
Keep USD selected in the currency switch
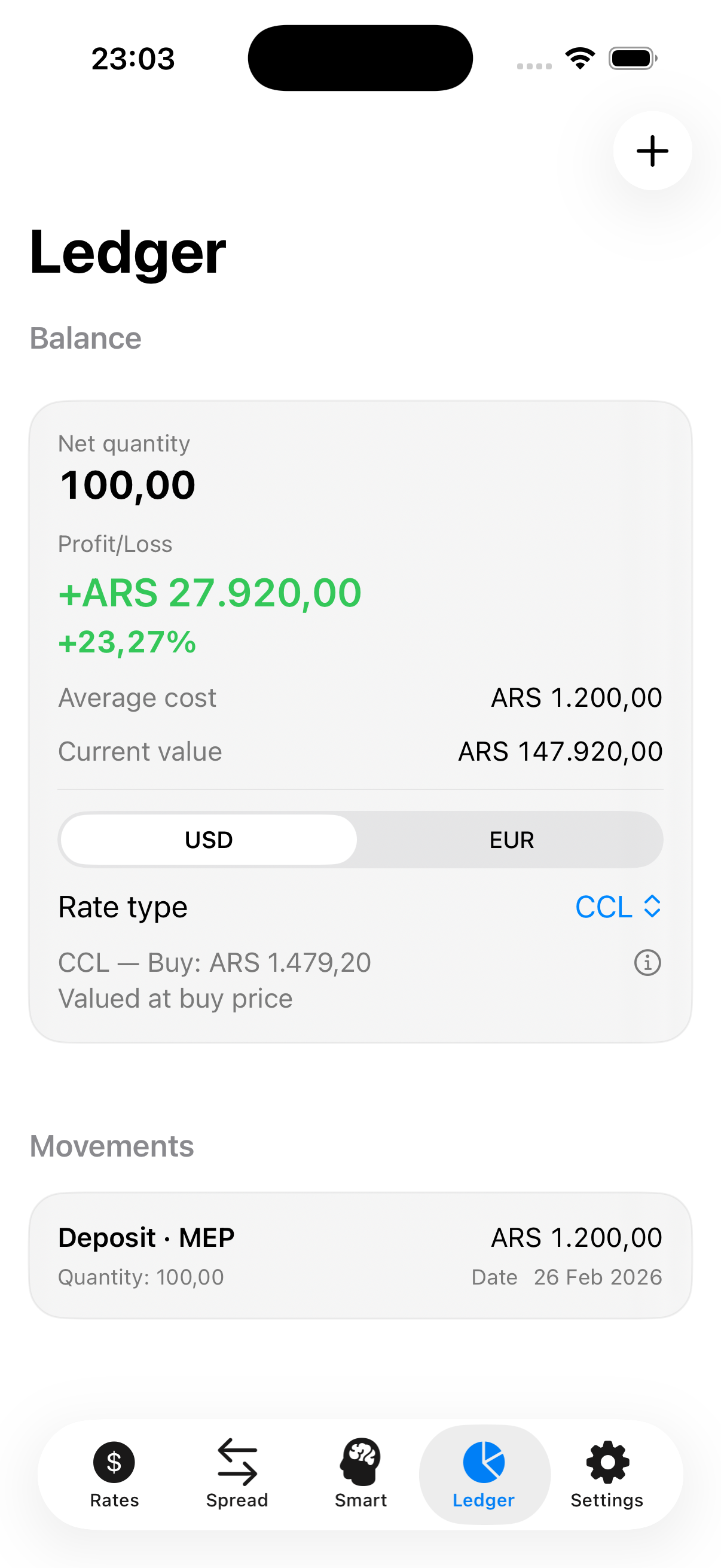coord(207,839)
